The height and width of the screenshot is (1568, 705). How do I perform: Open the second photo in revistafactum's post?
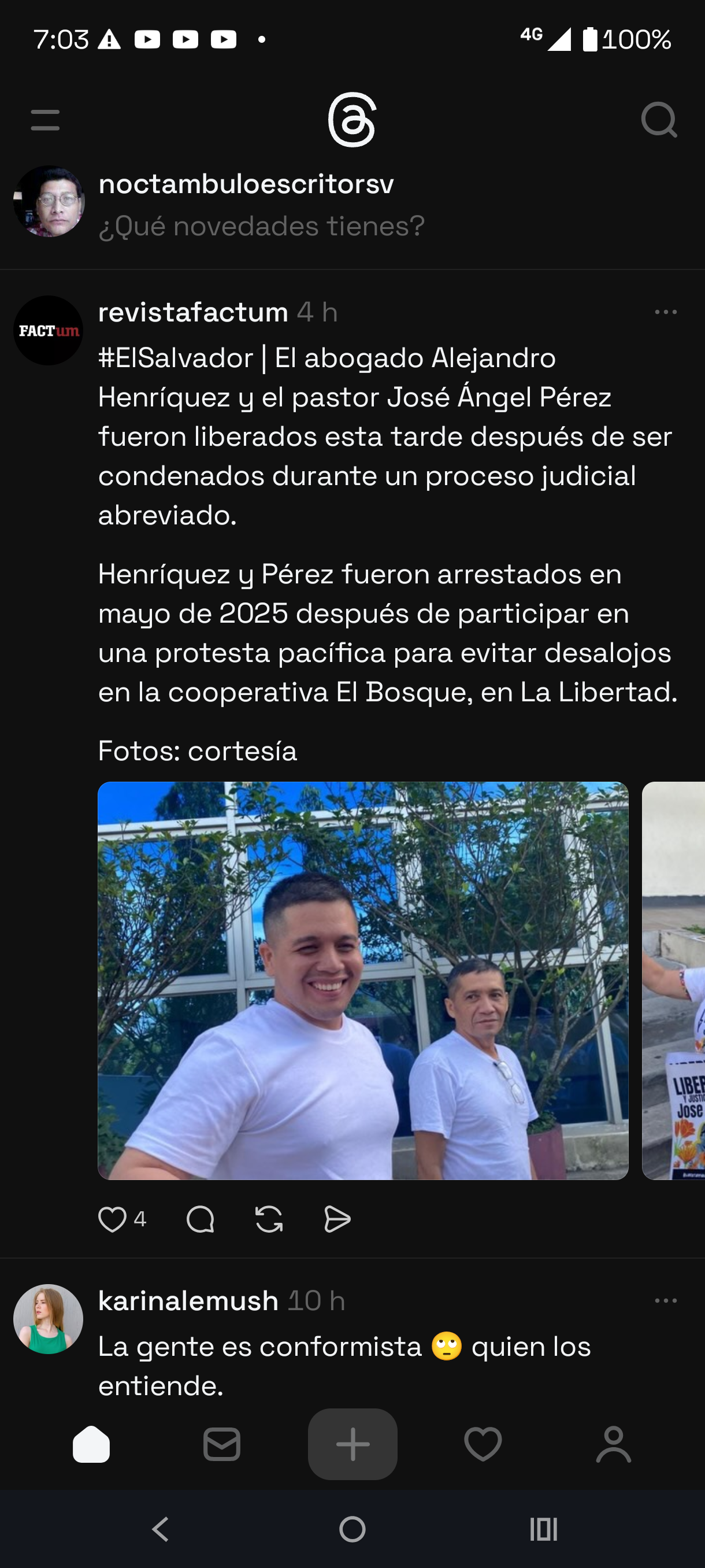[674, 980]
